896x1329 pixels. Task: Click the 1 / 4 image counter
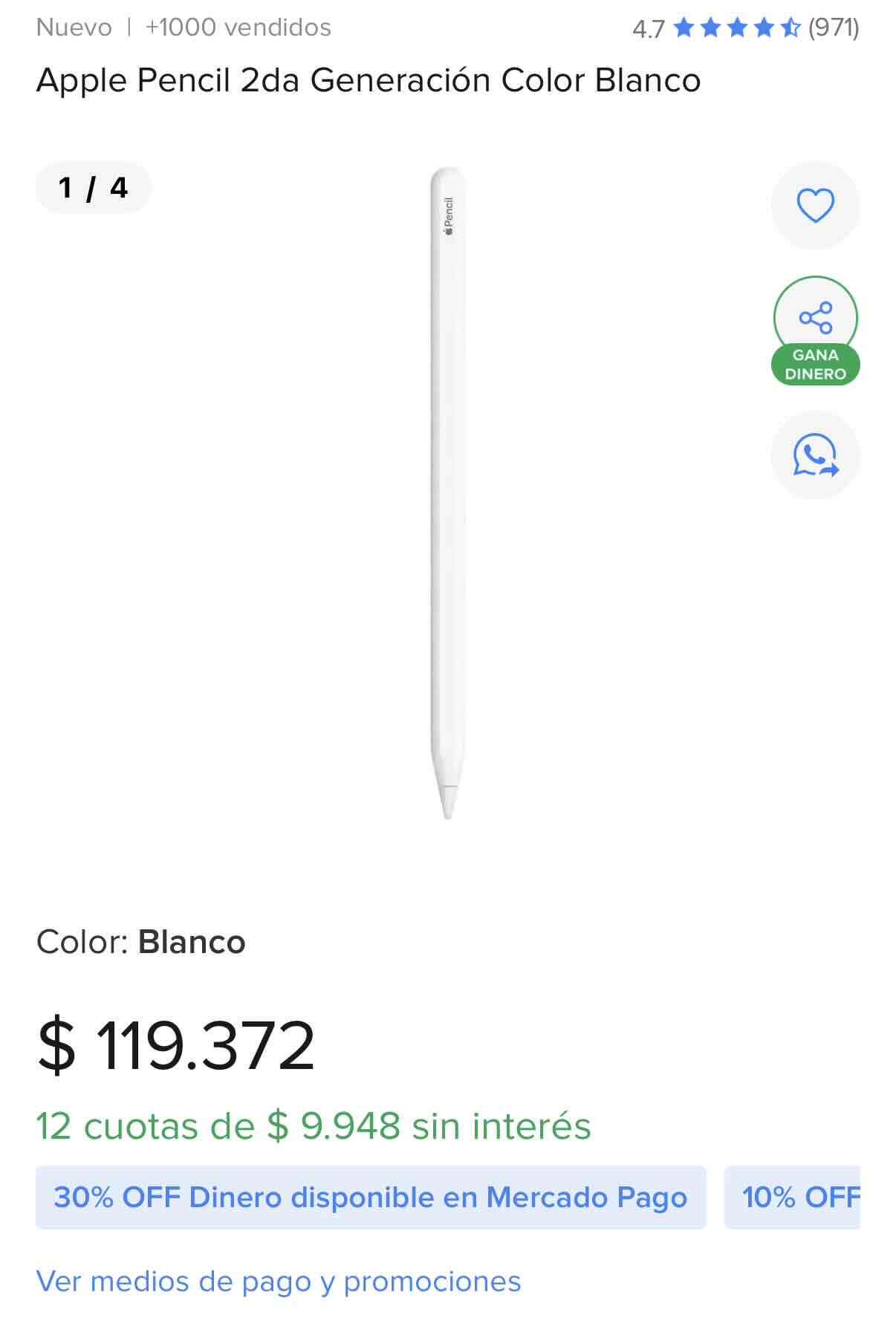94,189
